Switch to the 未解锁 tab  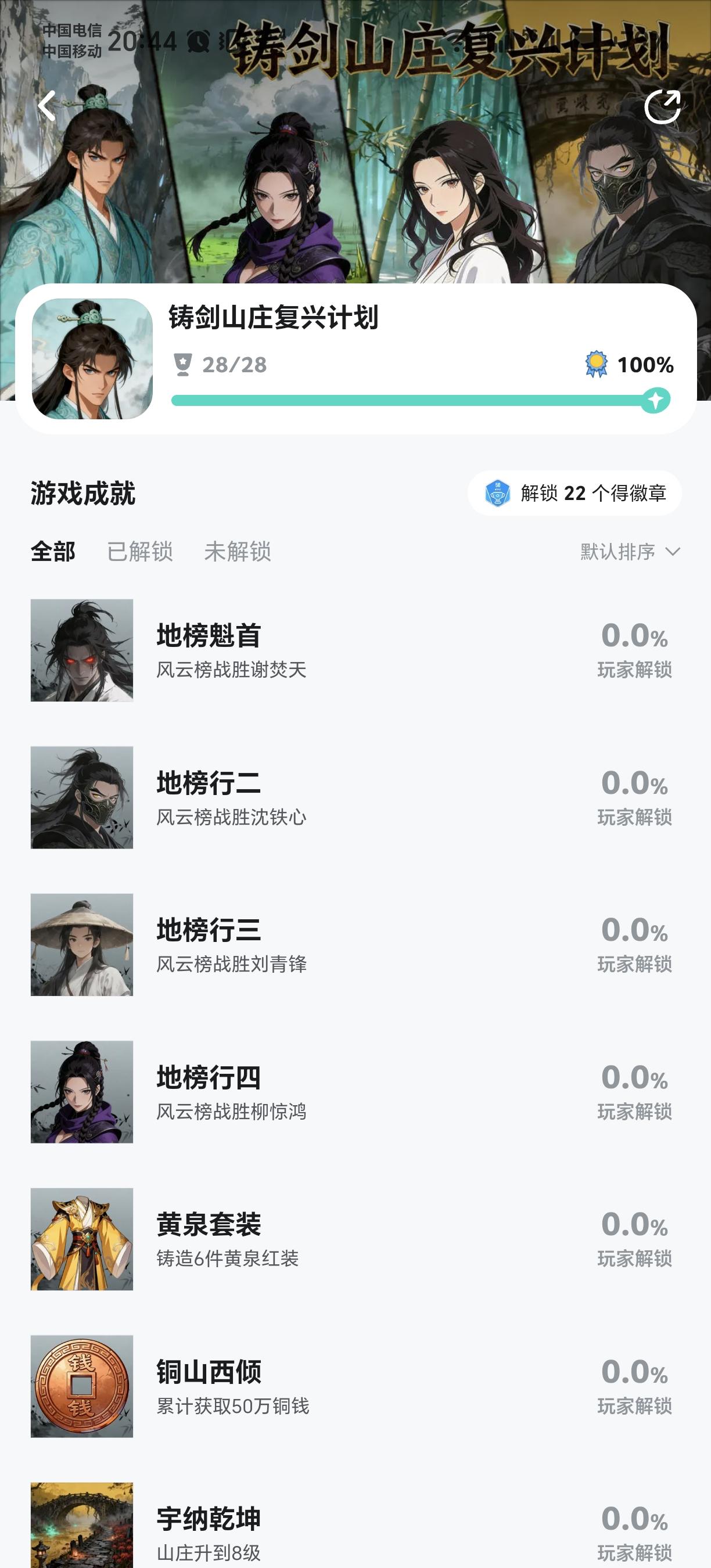click(238, 552)
